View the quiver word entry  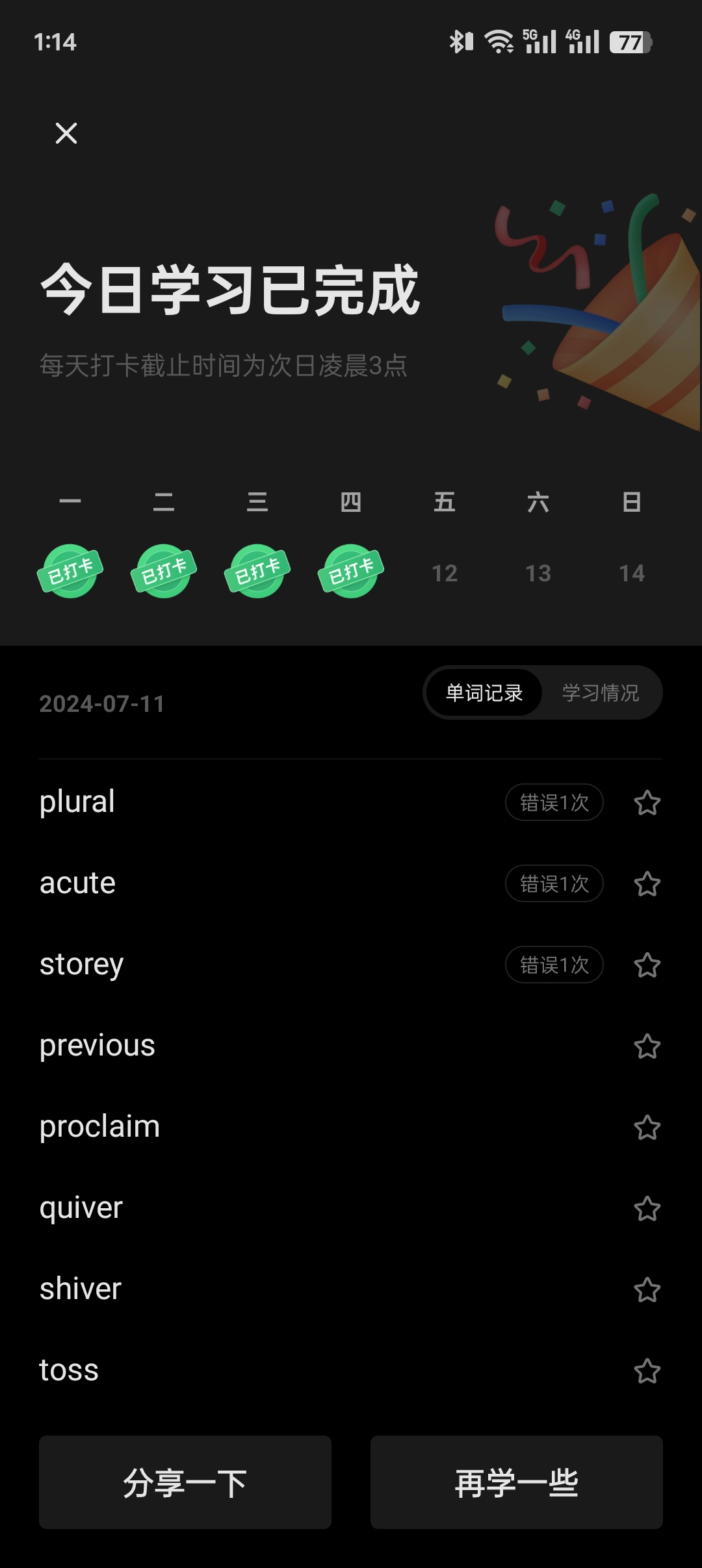coord(81,1208)
